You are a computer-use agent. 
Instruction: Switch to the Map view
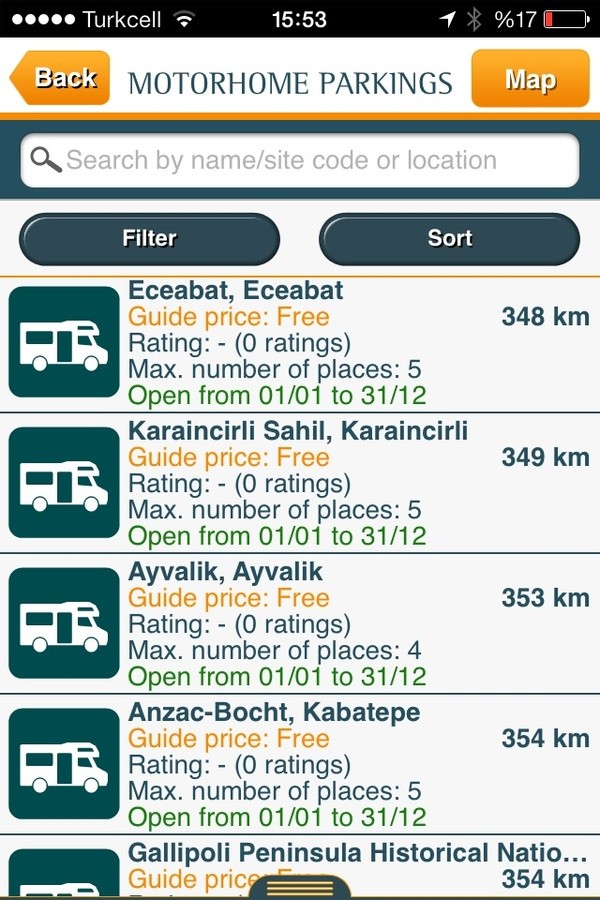point(530,79)
